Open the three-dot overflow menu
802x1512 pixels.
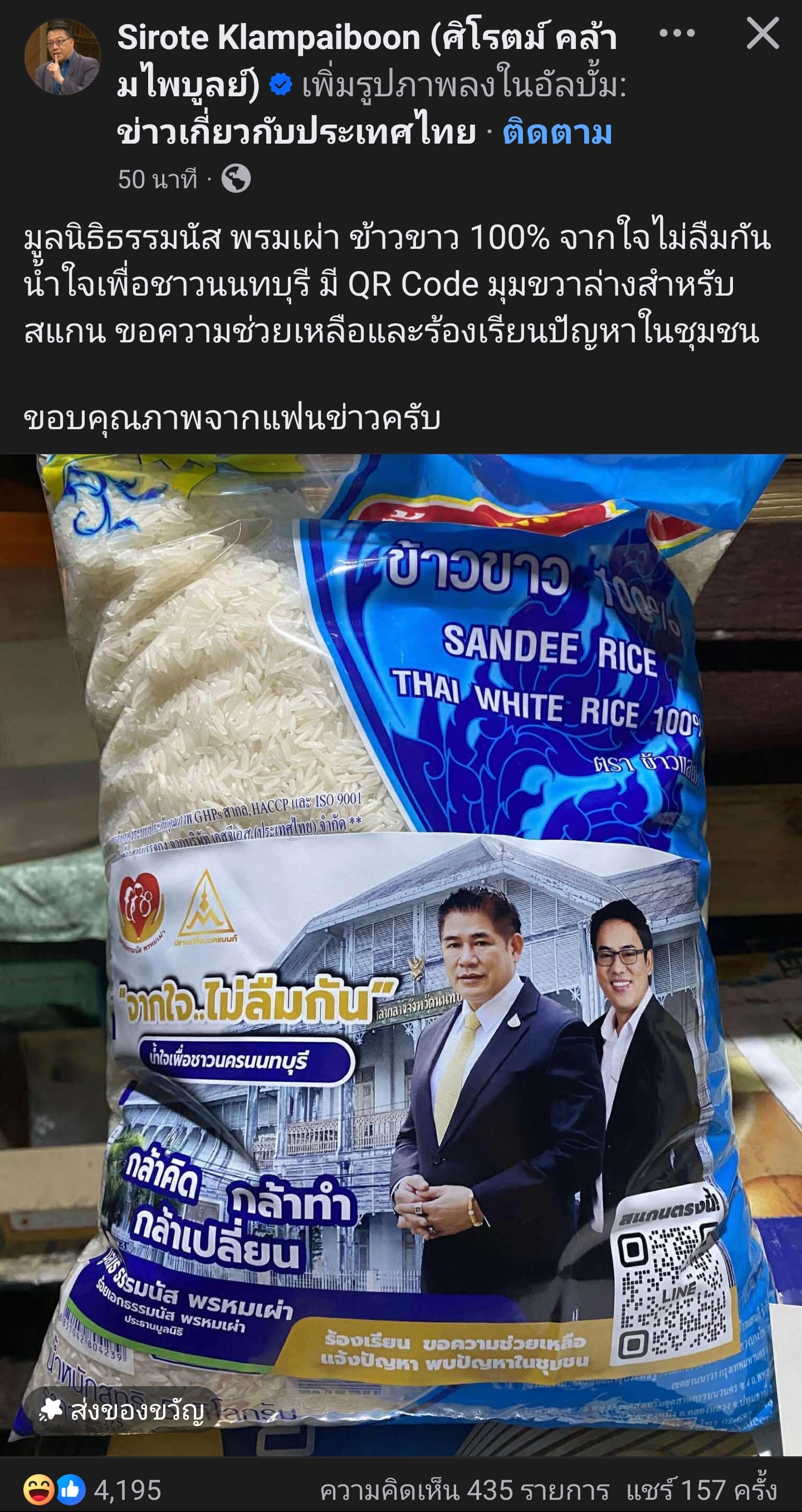pyautogui.click(x=676, y=33)
